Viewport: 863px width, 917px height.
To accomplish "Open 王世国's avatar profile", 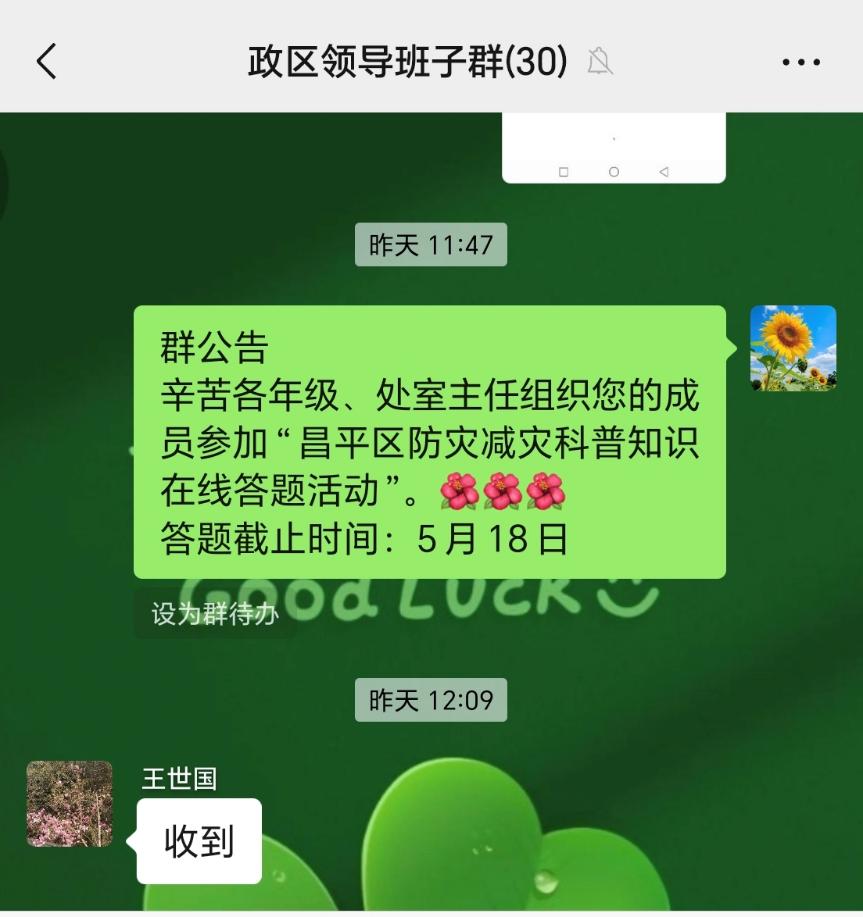I will click(70, 804).
